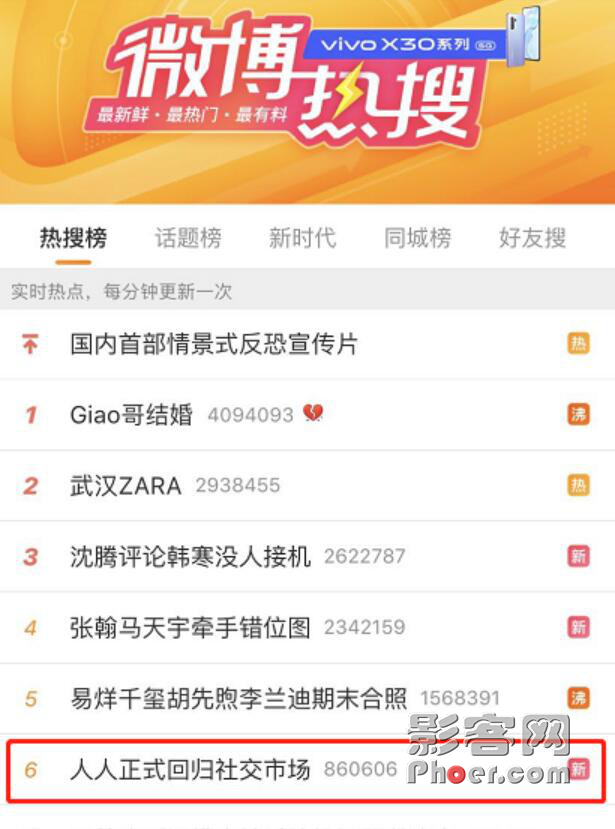Select the 同城榜 tab
This screenshot has height=829, width=615.
[417, 238]
